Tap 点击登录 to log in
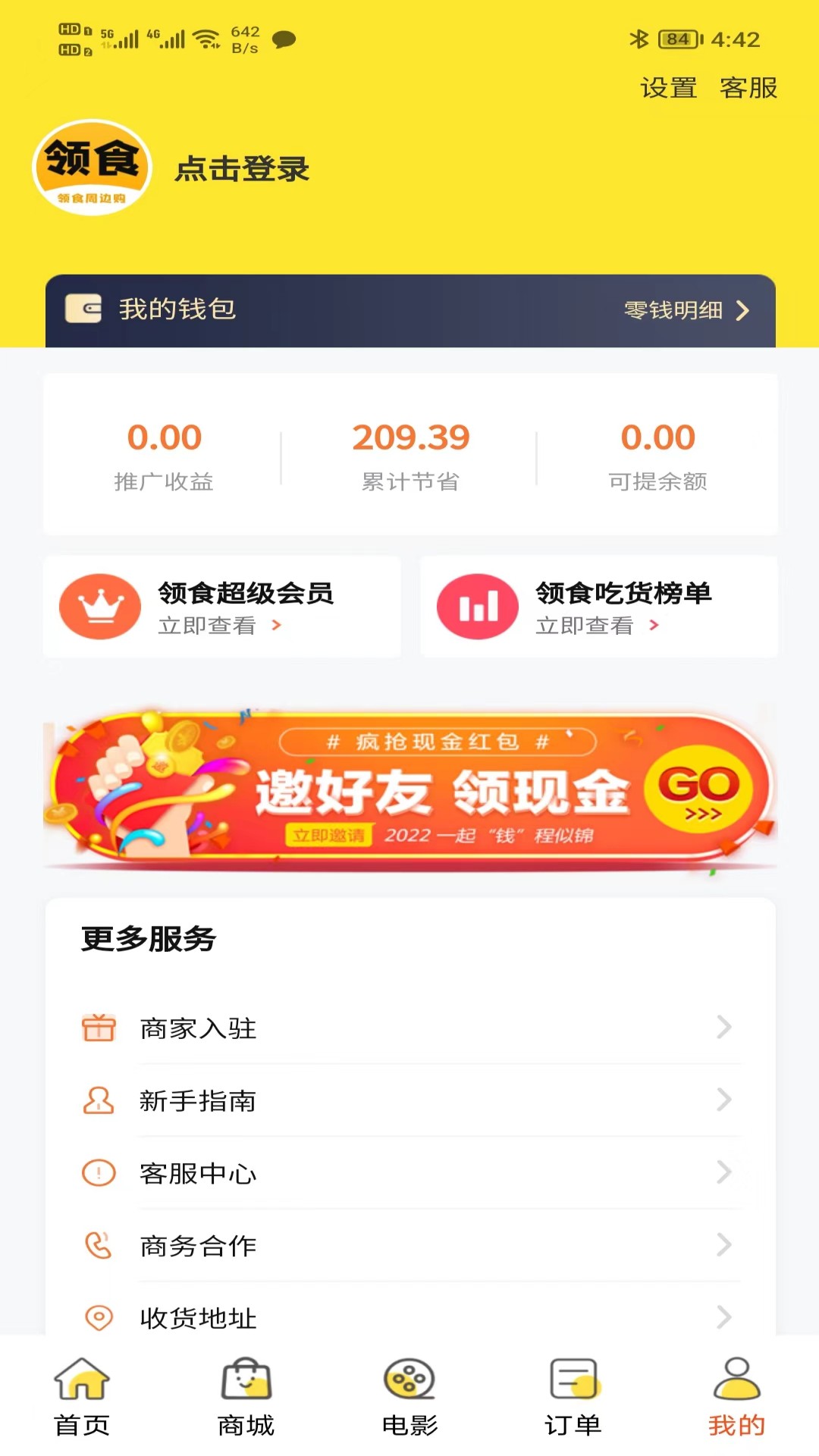This screenshot has height=1456, width=819. click(242, 168)
